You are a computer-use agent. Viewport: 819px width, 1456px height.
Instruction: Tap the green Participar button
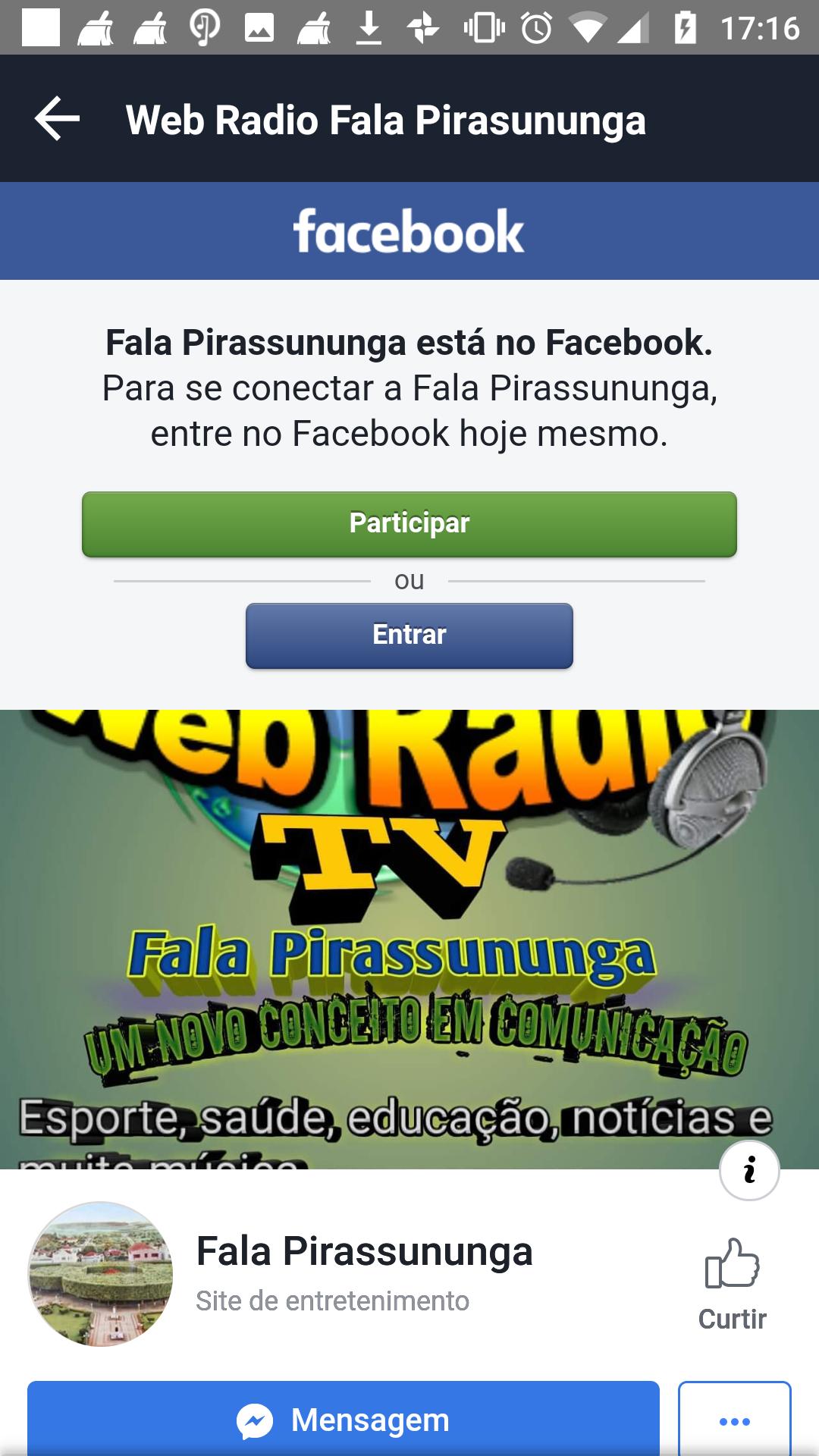click(x=409, y=524)
